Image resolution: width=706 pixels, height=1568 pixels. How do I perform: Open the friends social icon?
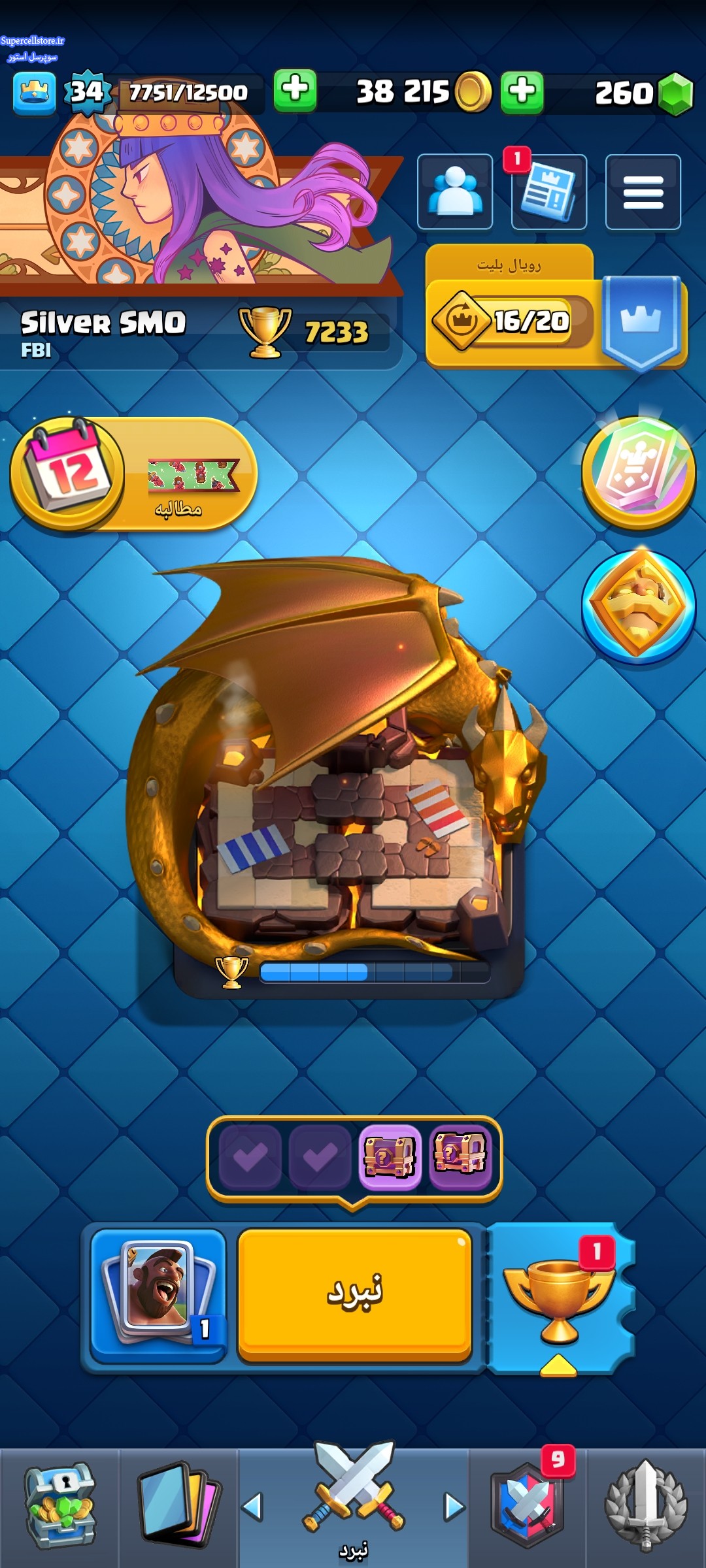pyautogui.click(x=454, y=192)
